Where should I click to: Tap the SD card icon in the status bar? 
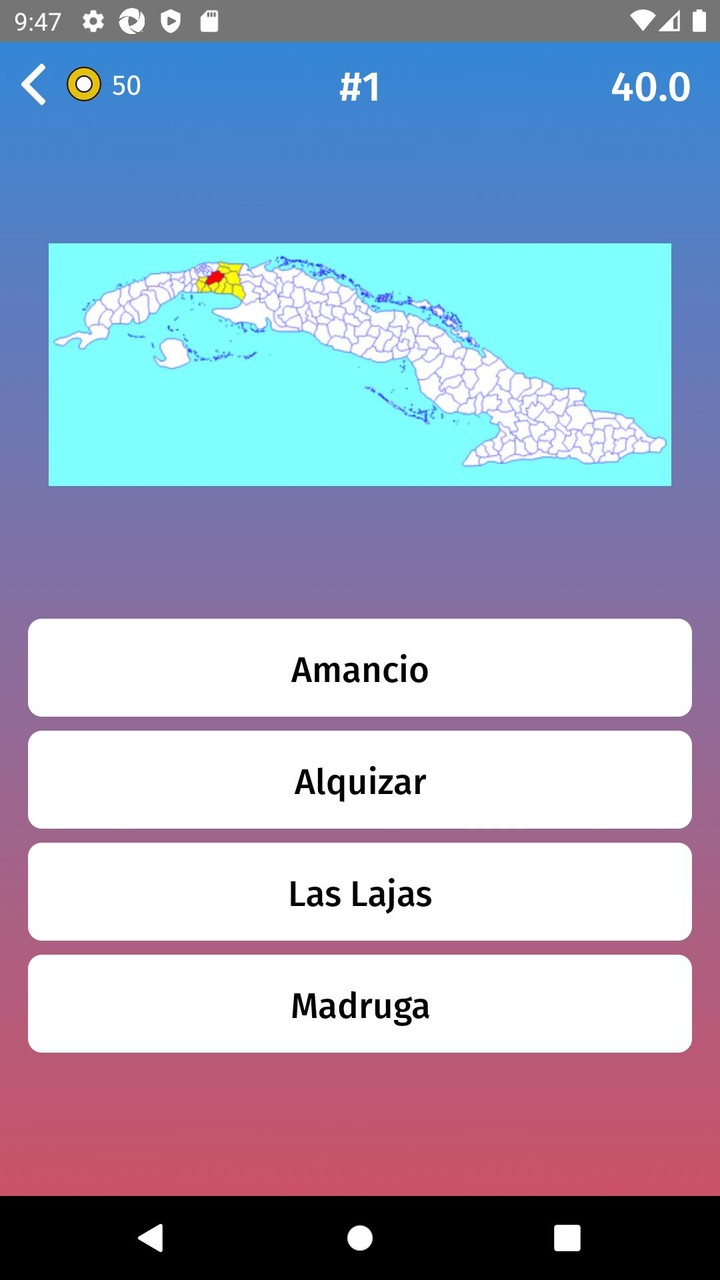point(209,21)
